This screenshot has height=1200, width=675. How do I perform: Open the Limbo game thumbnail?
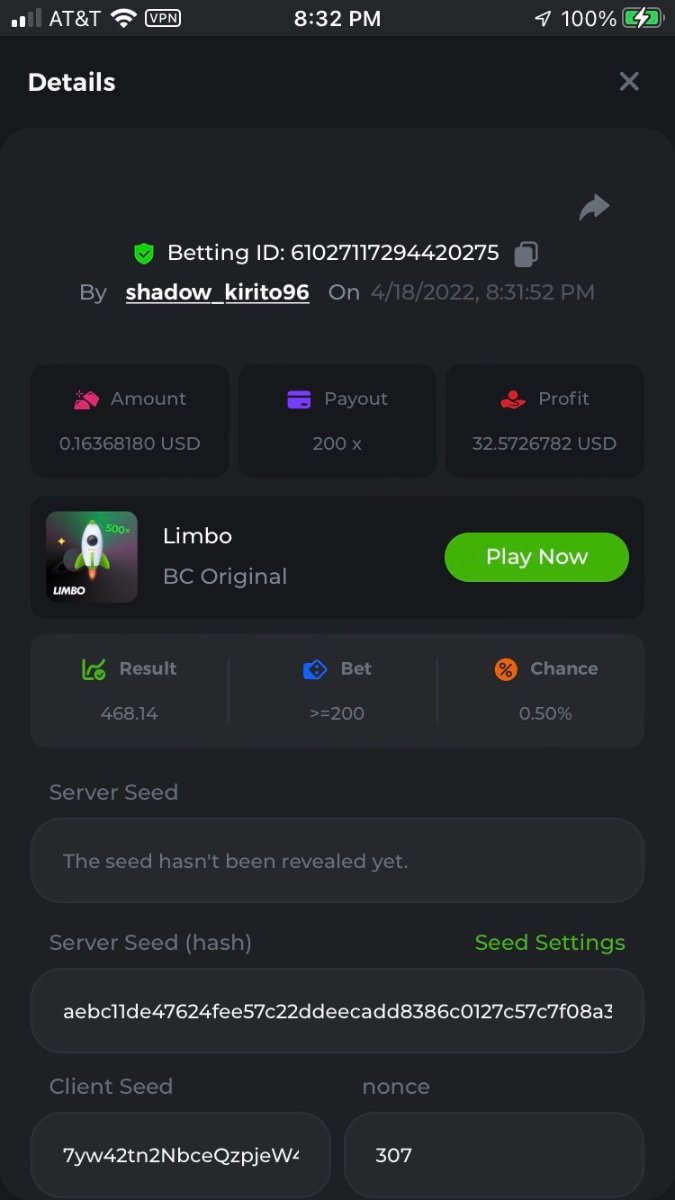pyautogui.click(x=92, y=557)
